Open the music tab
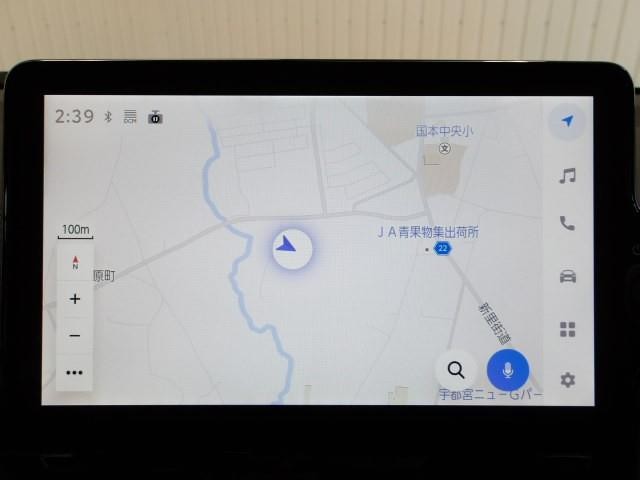Image resolution: width=640 pixels, height=480 pixels. [567, 176]
